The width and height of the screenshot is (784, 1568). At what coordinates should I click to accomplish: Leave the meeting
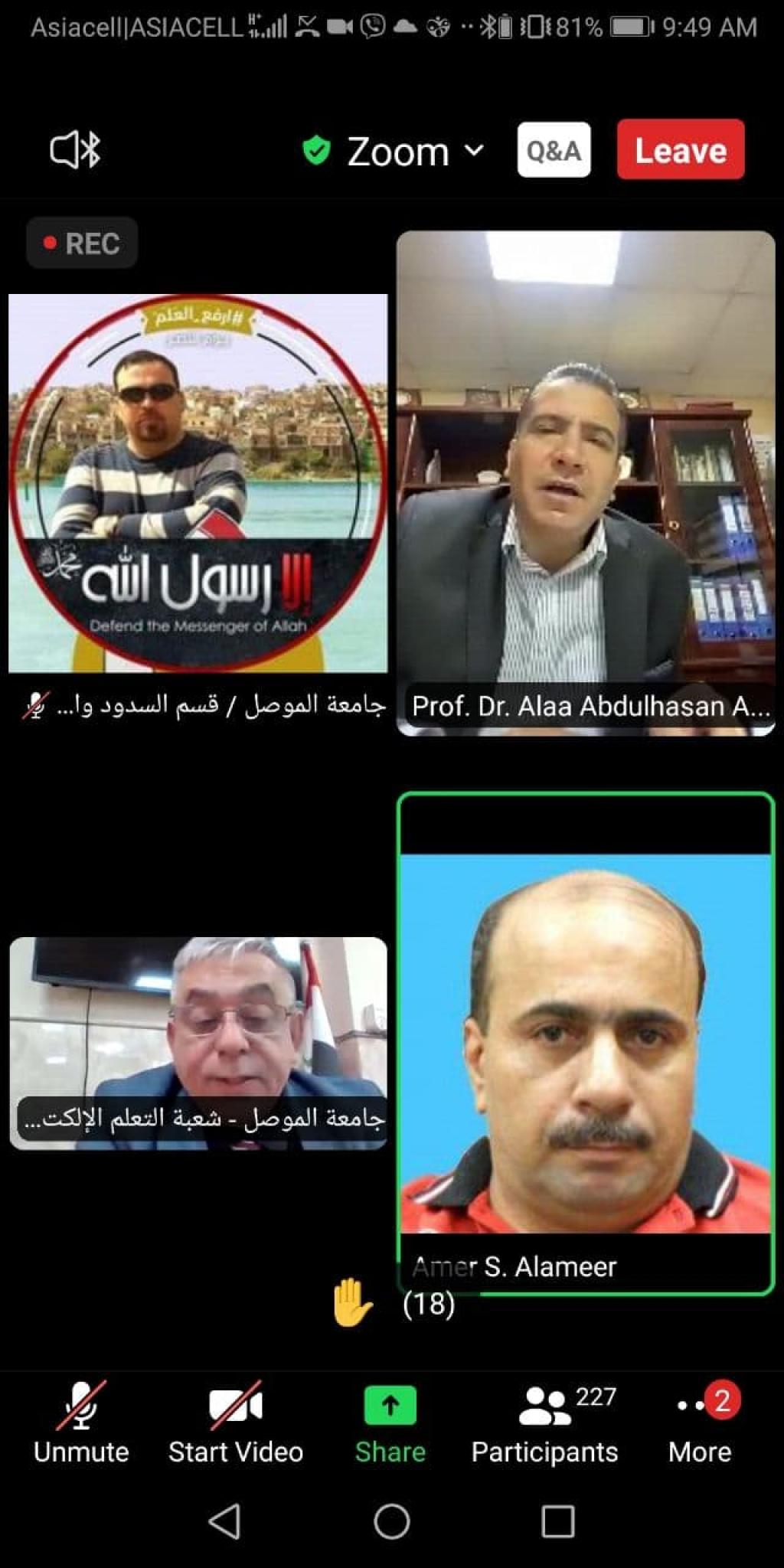click(x=680, y=150)
